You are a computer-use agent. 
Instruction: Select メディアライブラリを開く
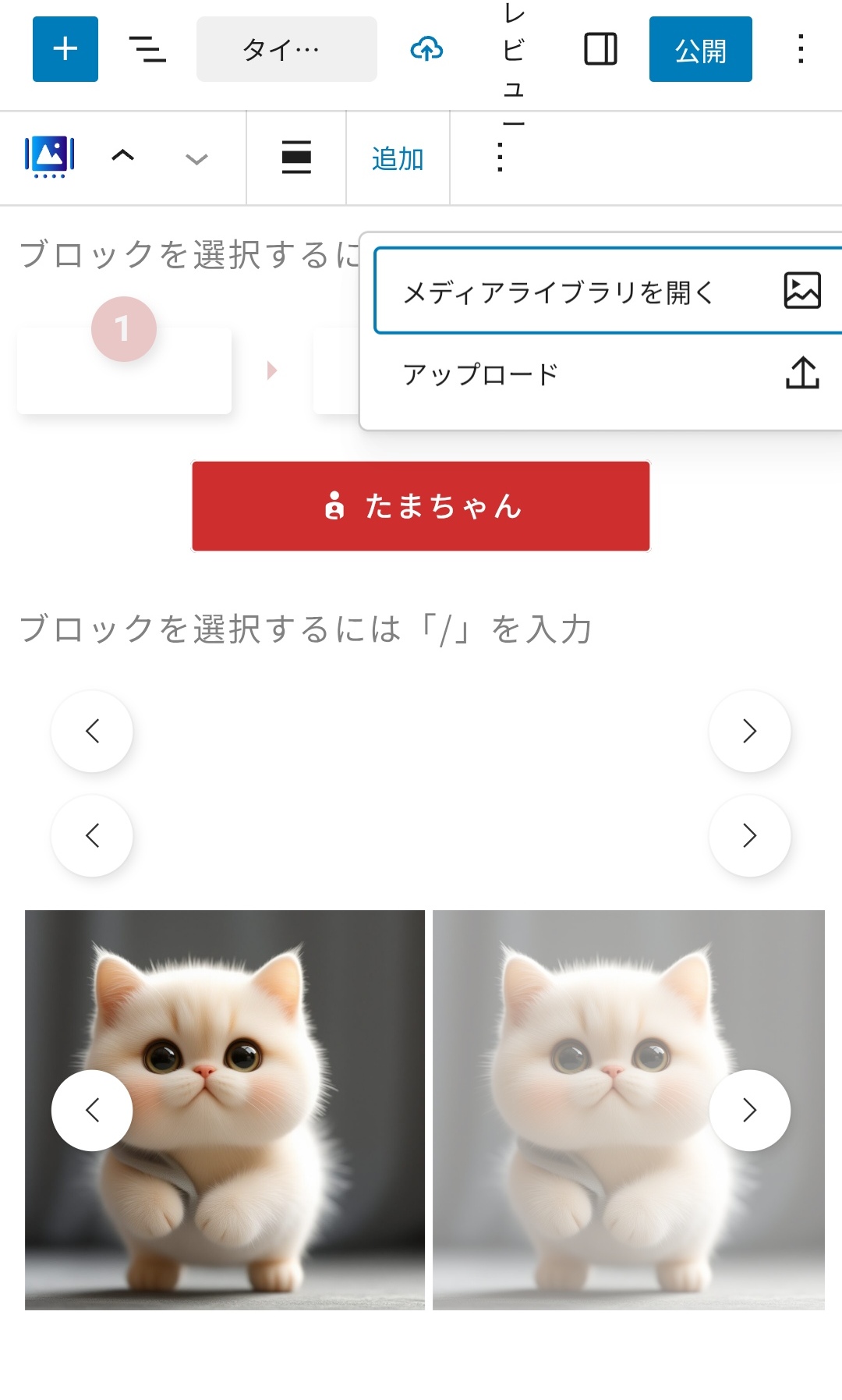coord(608,291)
